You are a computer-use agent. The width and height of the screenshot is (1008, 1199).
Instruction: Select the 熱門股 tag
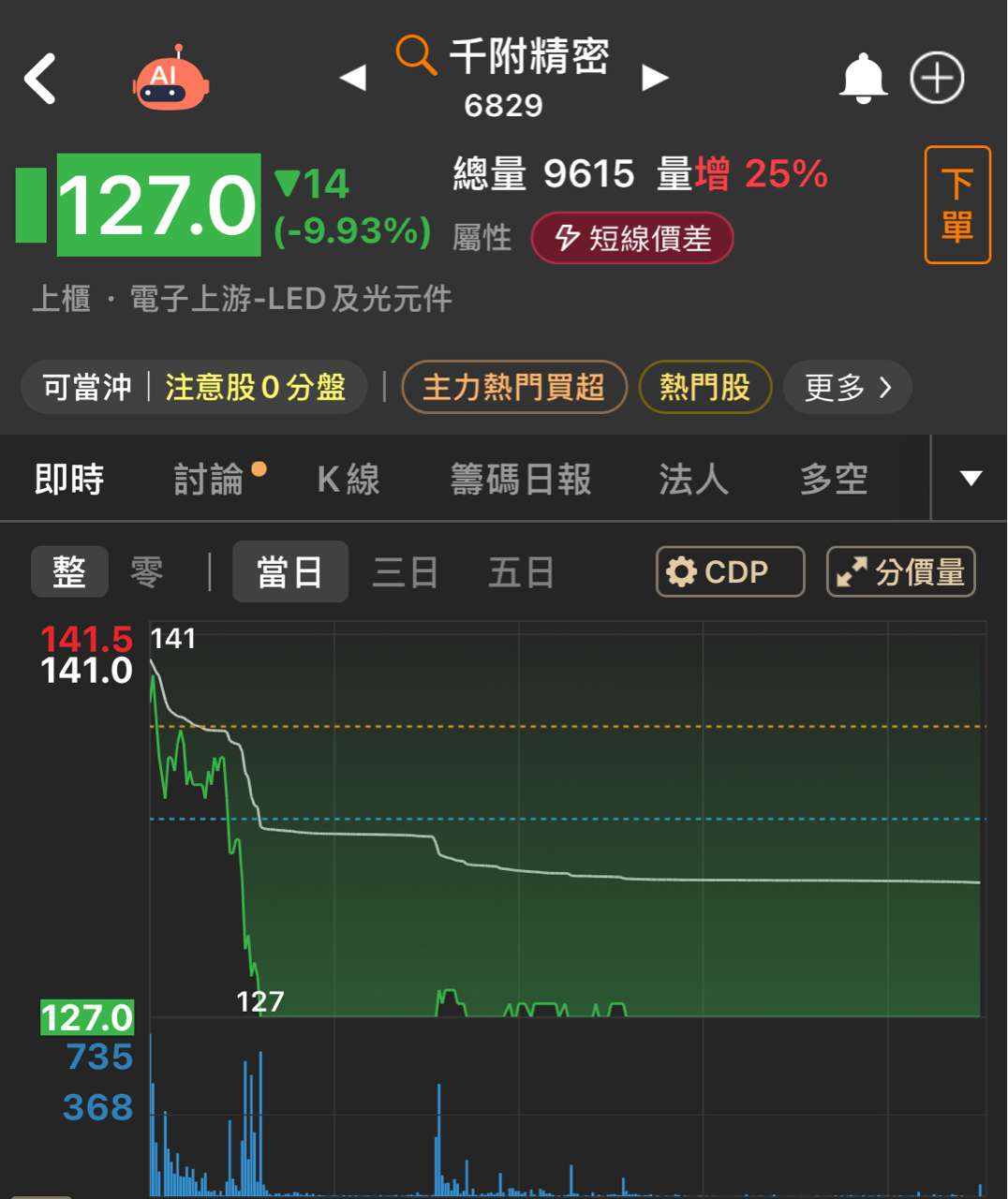pyautogui.click(x=704, y=387)
